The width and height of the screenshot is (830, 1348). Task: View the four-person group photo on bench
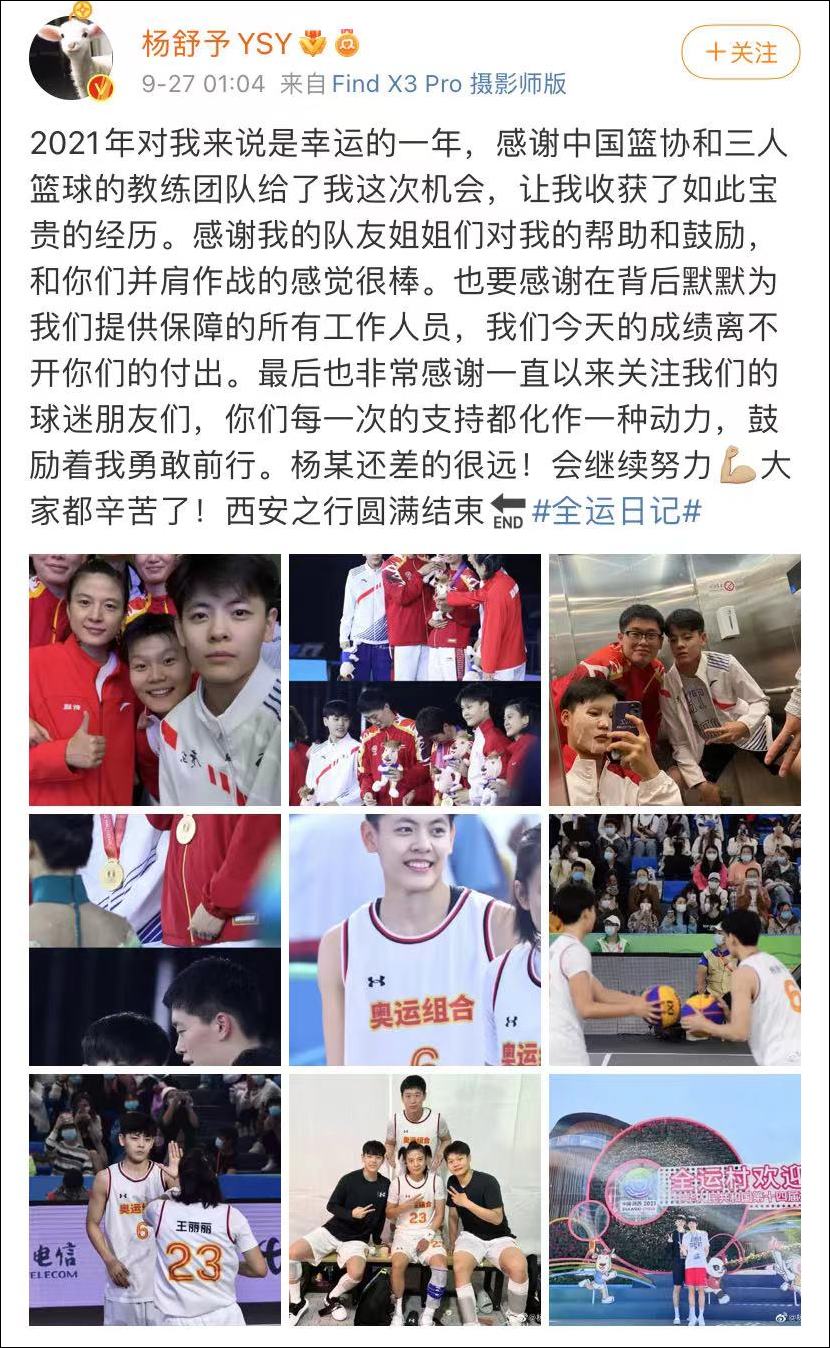415,1200
